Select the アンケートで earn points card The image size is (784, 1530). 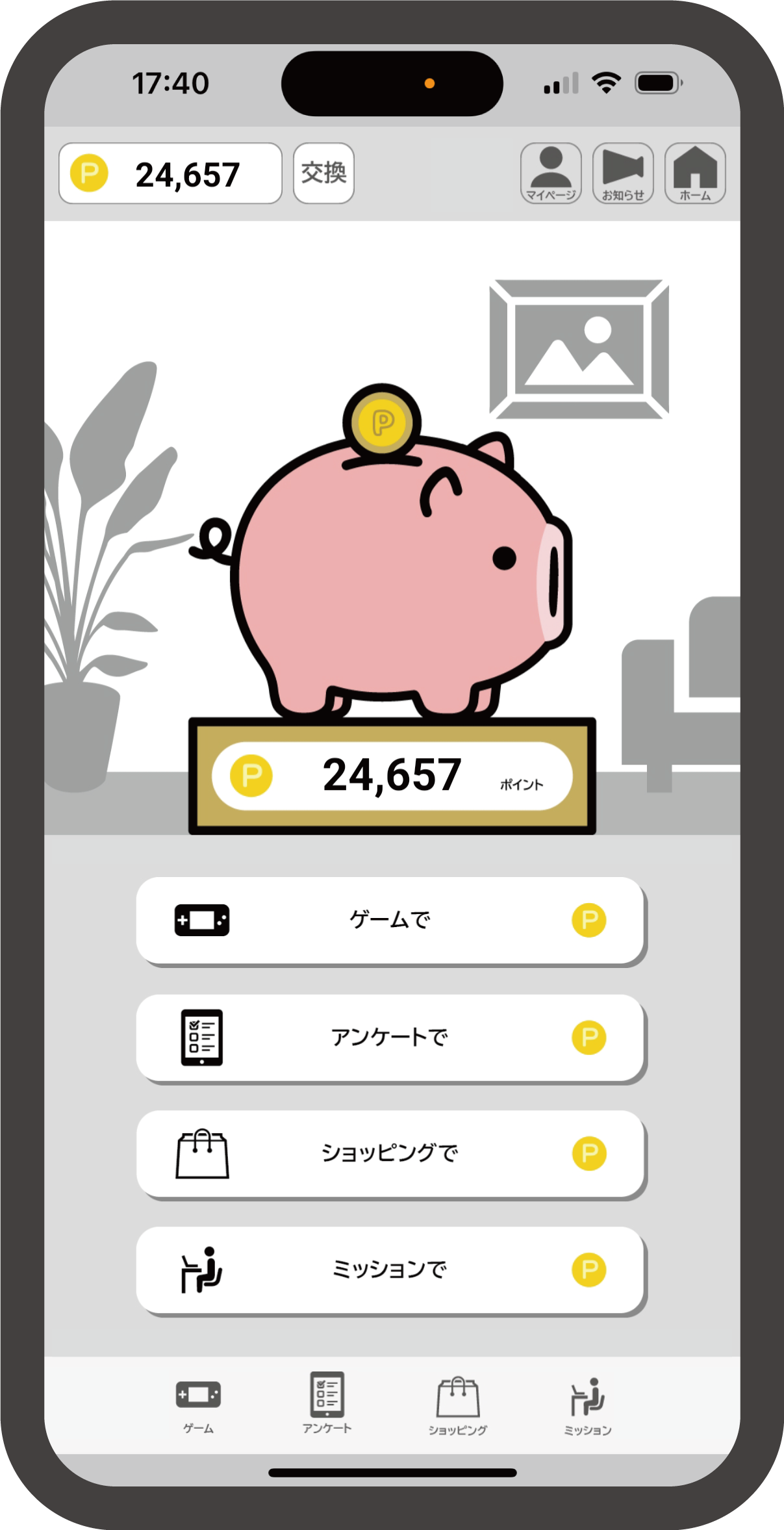click(x=390, y=1037)
